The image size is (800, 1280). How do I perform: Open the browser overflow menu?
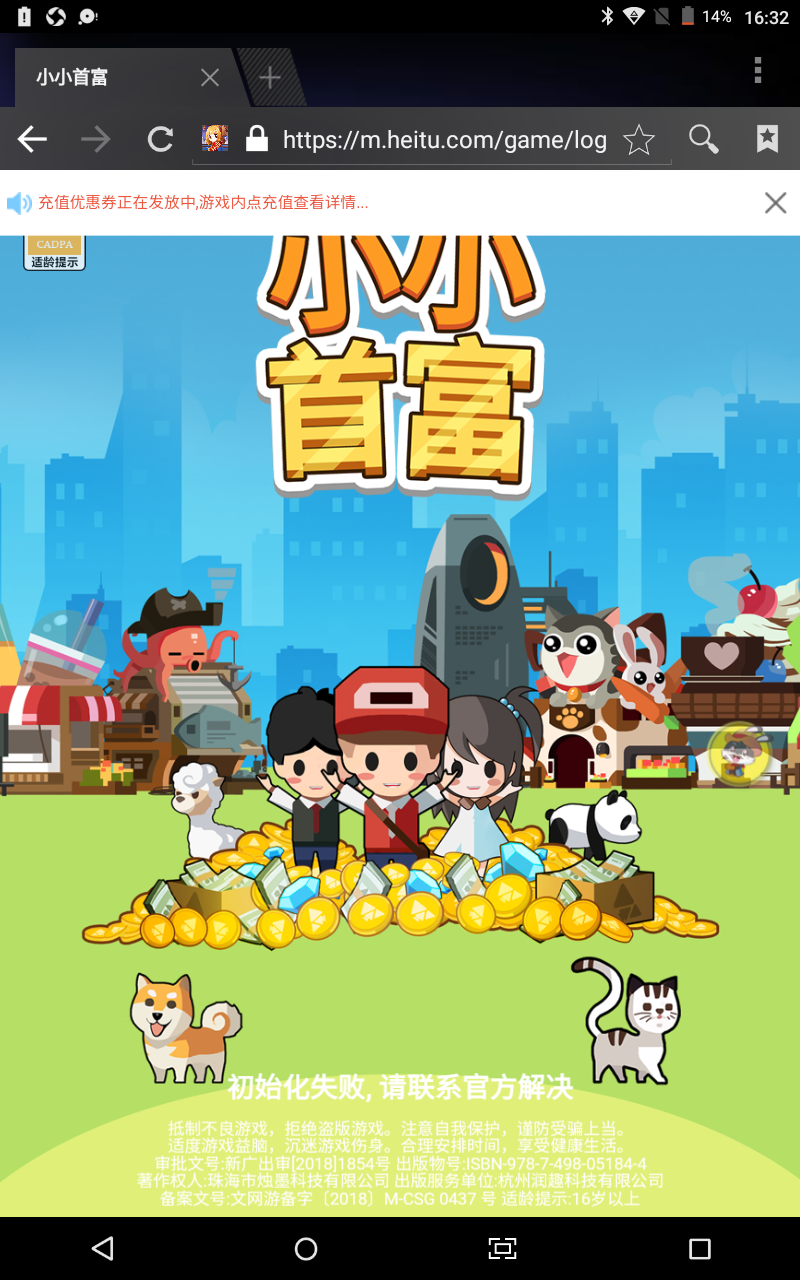(x=758, y=70)
